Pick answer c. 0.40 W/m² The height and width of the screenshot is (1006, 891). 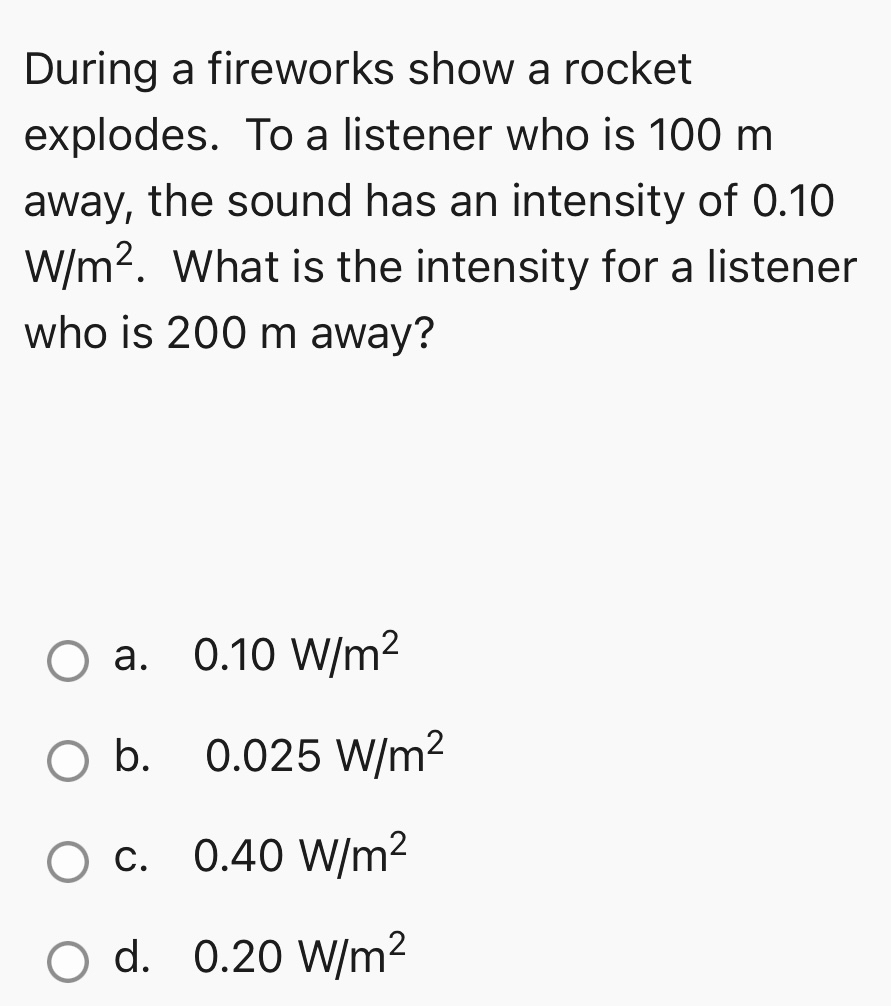click(68, 861)
